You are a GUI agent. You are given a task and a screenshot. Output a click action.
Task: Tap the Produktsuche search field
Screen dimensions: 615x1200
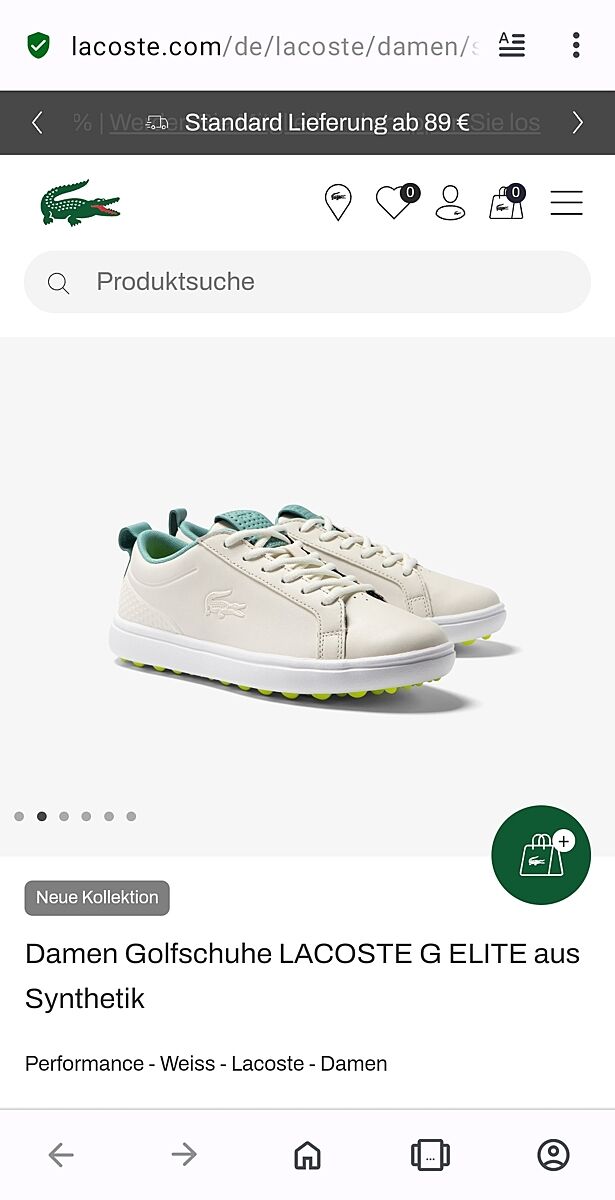(307, 282)
